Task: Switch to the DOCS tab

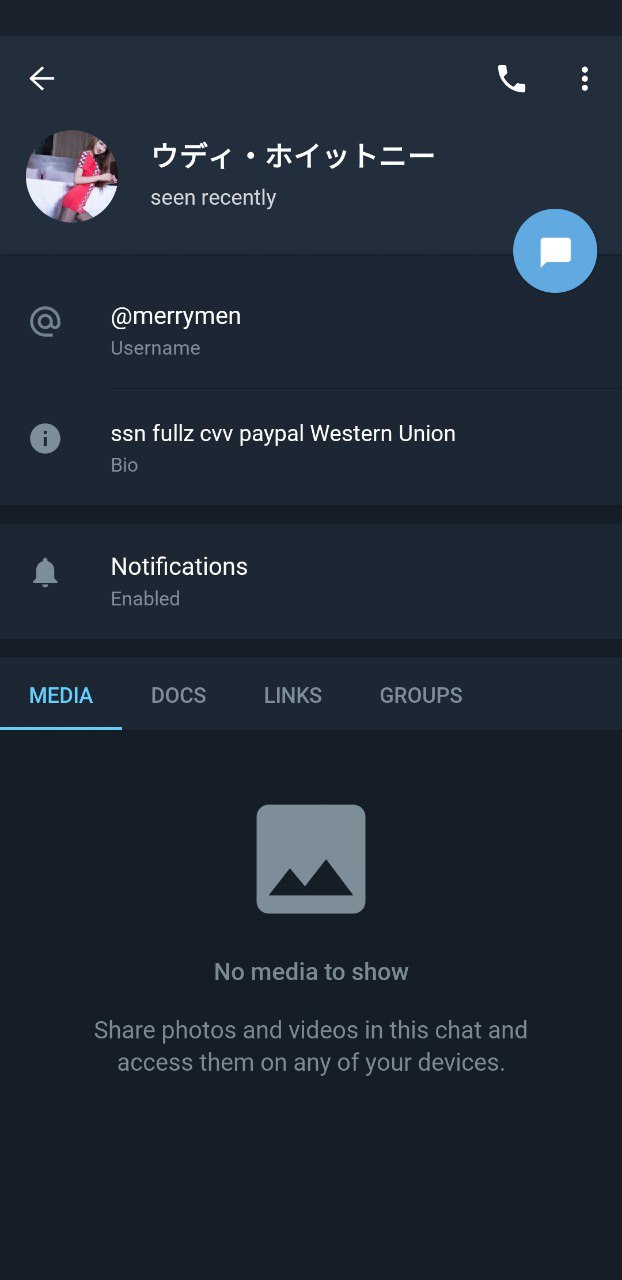Action: pos(178,696)
